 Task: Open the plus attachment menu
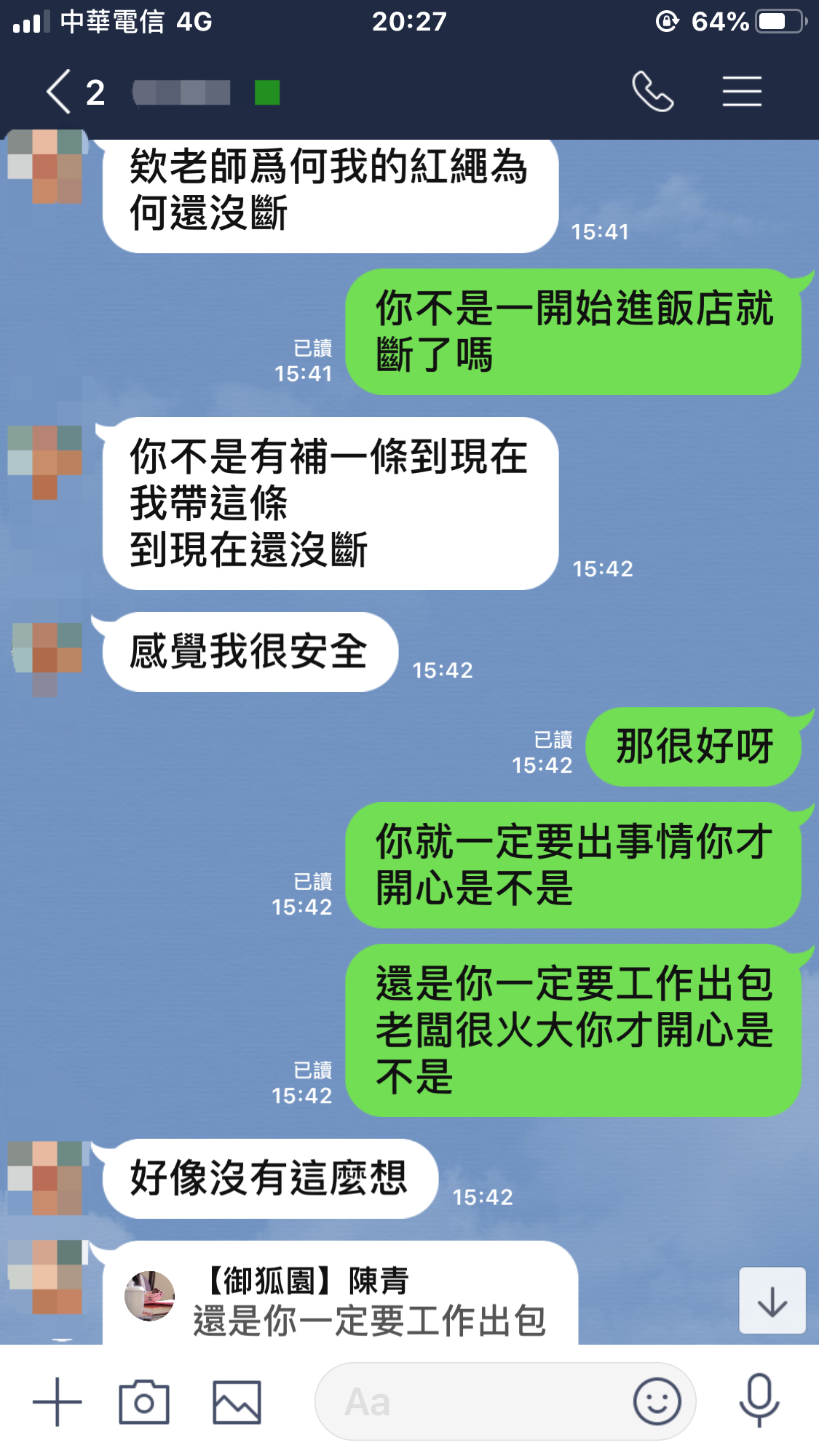click(58, 1401)
